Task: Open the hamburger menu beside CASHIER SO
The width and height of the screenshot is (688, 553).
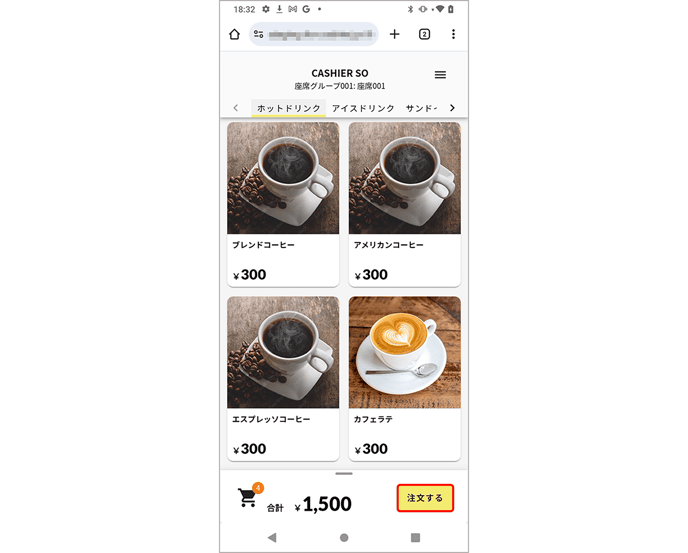Action: point(440,75)
